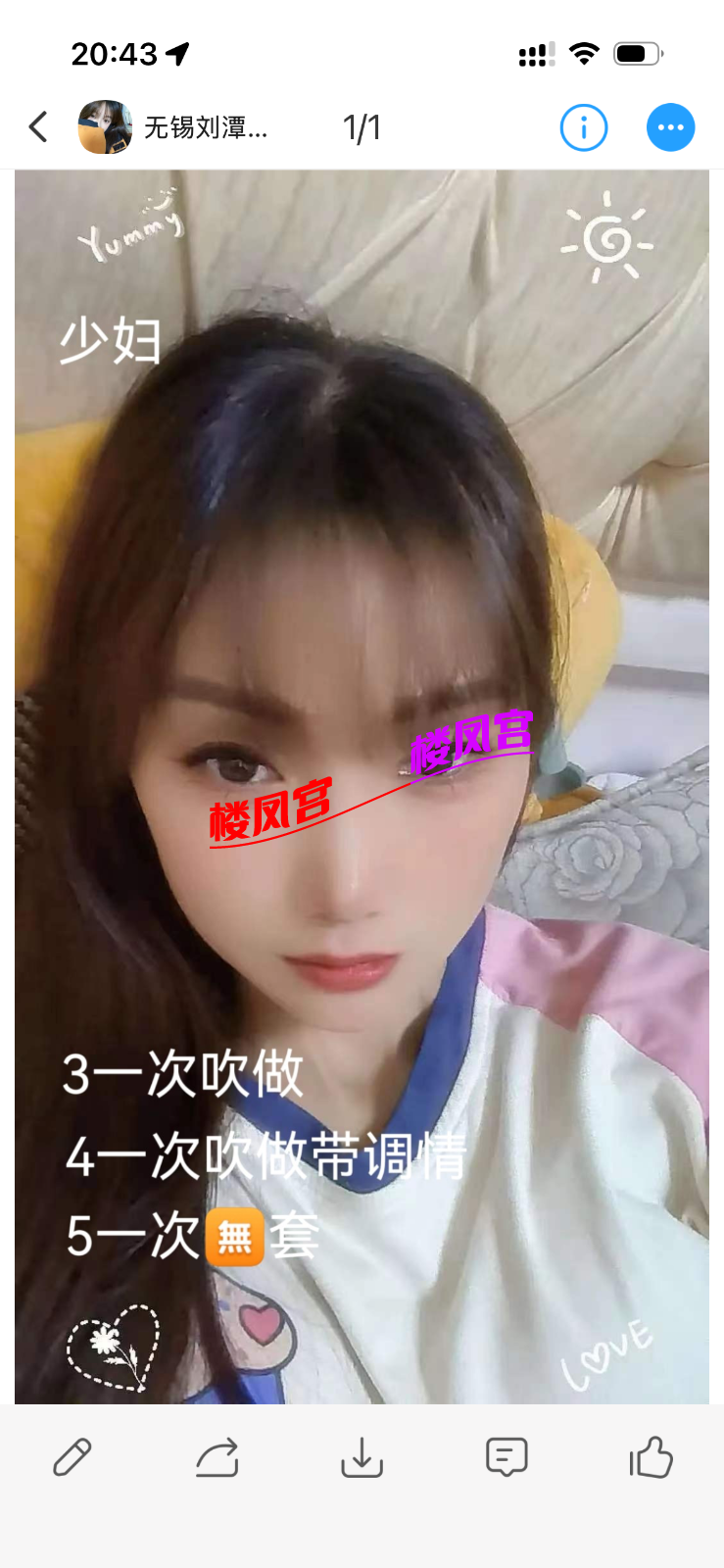
Task: Like the photo with the thumbs-up
Action: [x=652, y=1457]
